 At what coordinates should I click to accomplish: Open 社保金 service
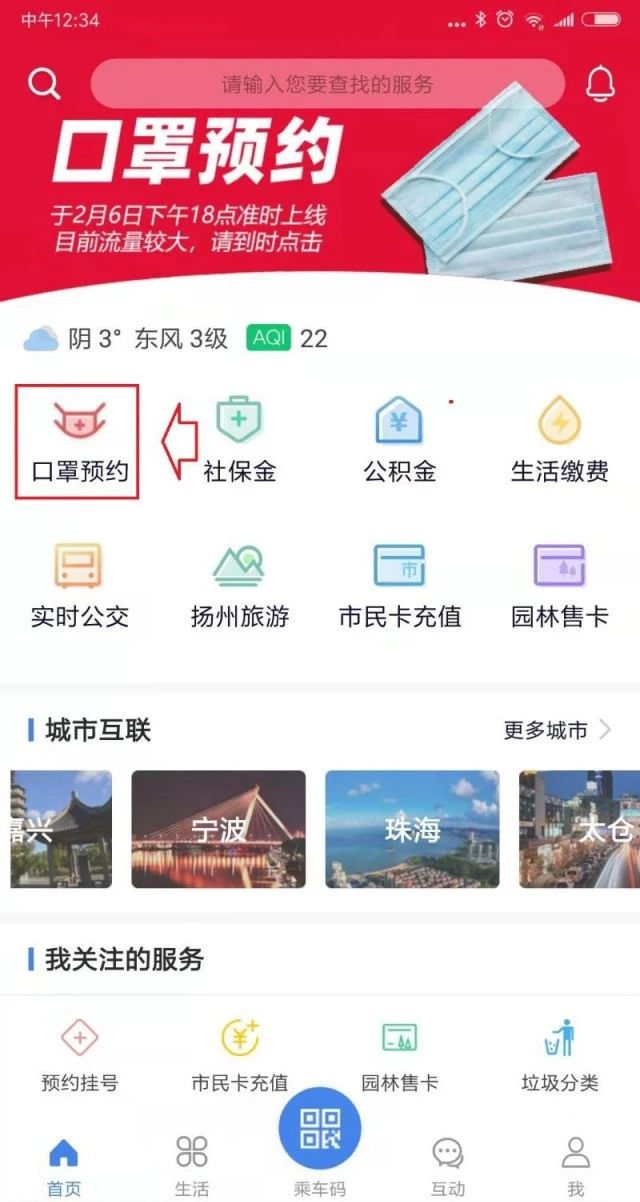coord(239,440)
